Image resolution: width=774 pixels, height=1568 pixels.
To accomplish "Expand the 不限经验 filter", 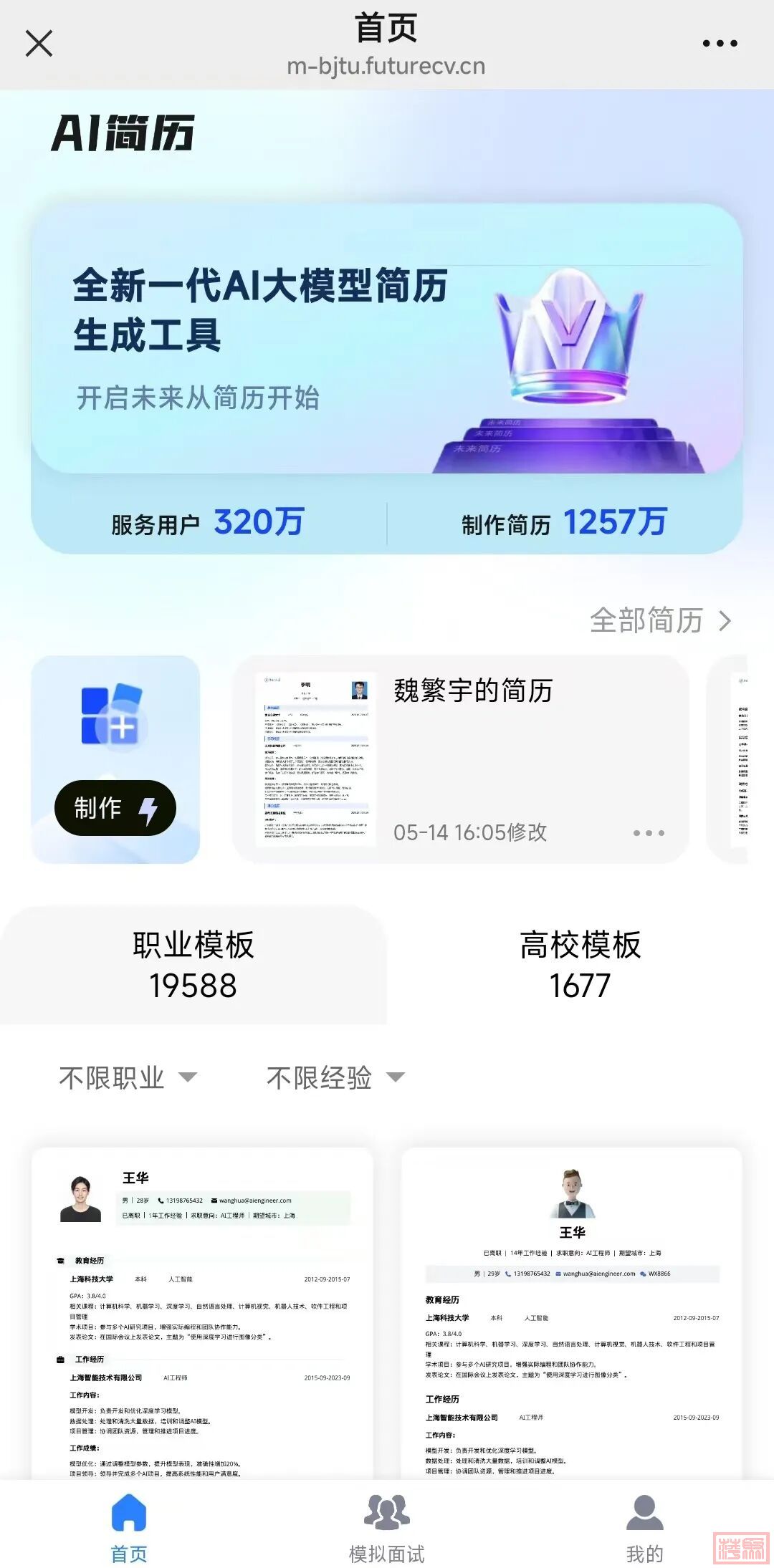I will pyautogui.click(x=335, y=1077).
